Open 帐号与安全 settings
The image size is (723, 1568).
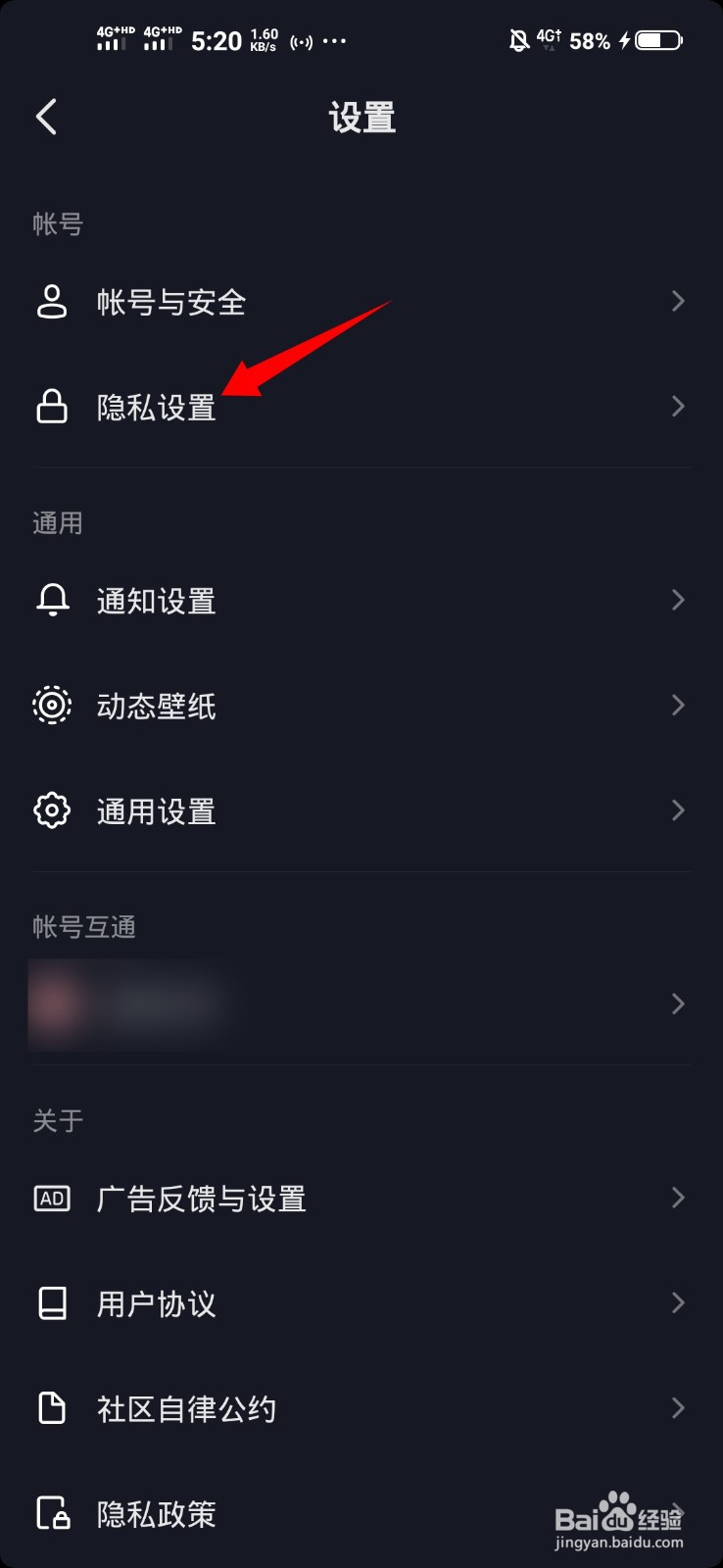(x=361, y=302)
